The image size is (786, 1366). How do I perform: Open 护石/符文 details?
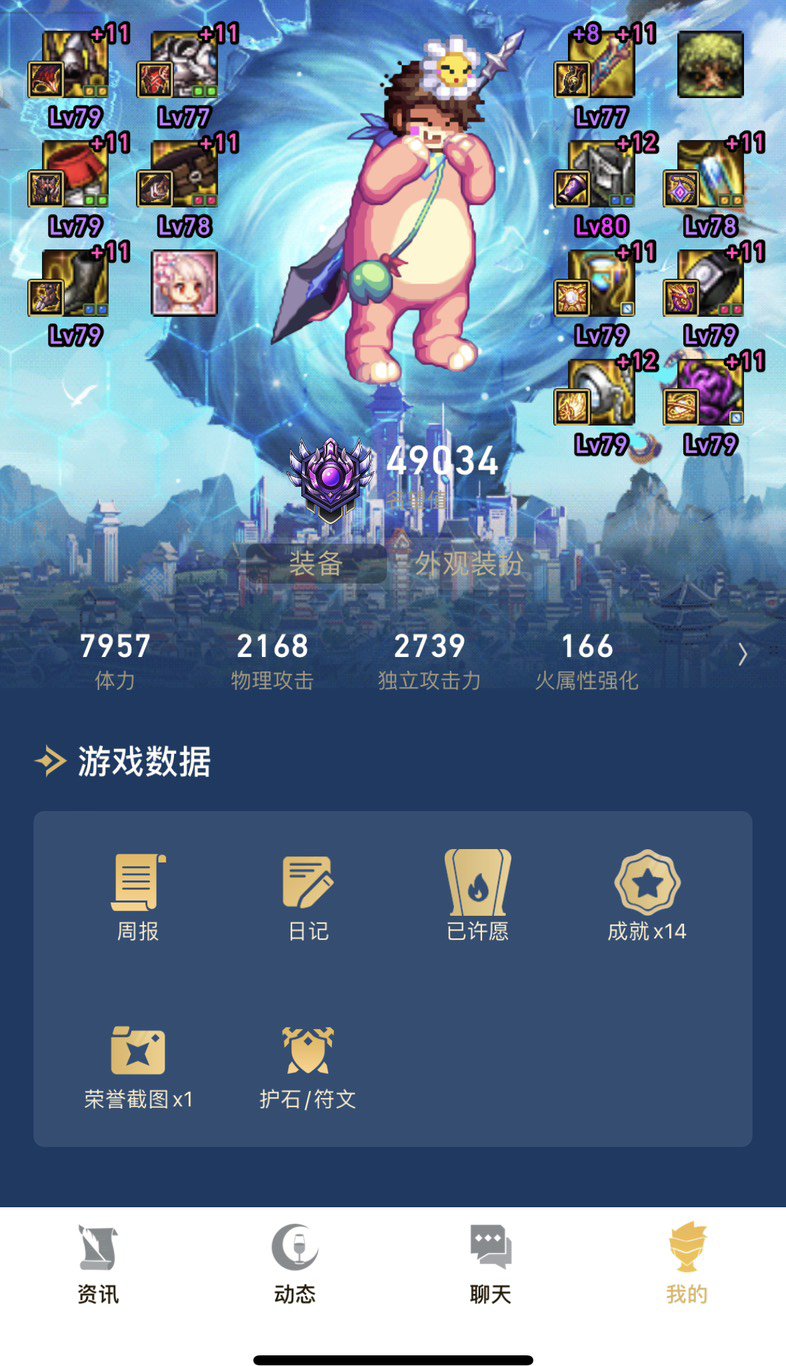[x=308, y=1066]
